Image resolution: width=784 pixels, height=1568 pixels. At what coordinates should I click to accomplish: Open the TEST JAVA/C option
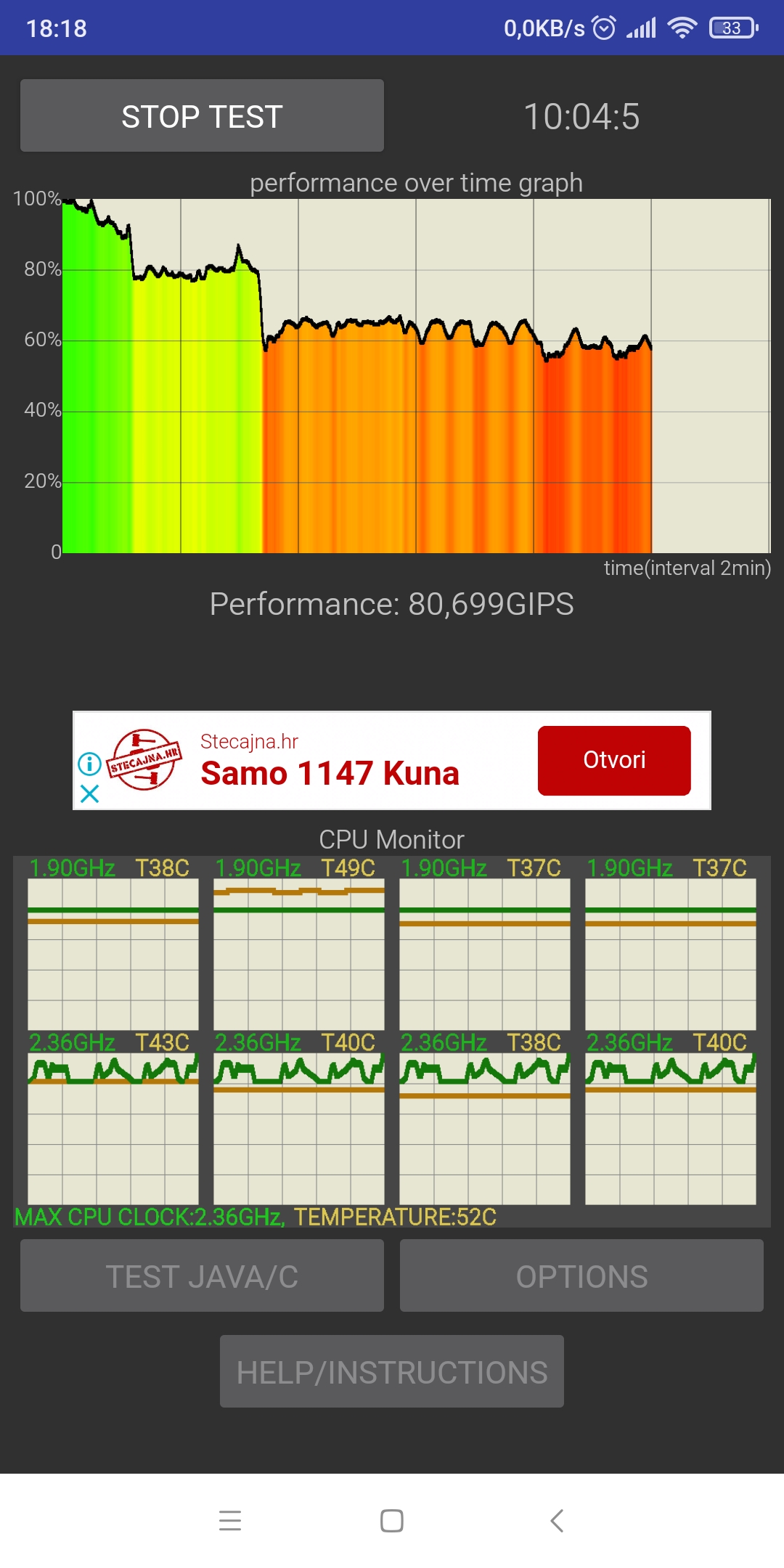pos(202,1275)
